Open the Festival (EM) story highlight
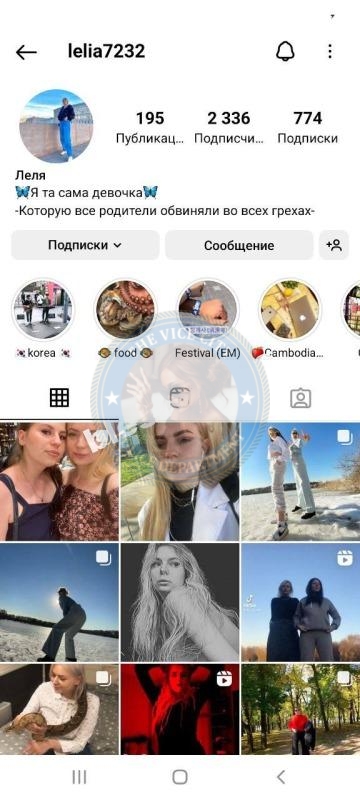 click(x=208, y=310)
